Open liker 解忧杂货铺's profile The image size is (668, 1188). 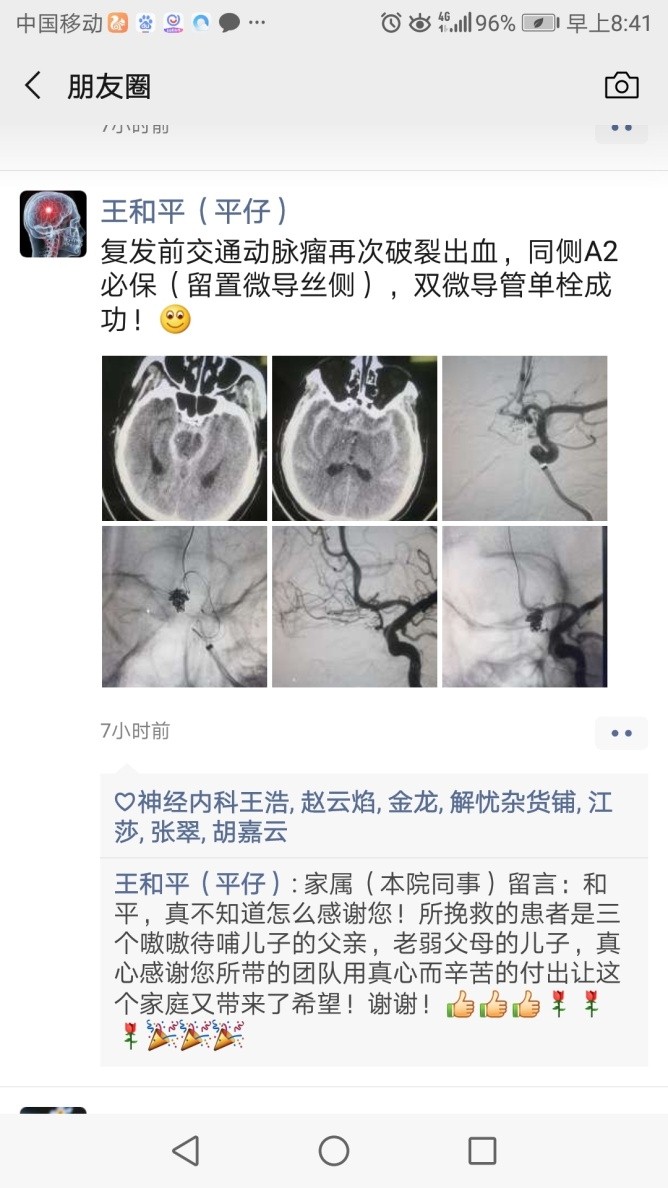point(512,802)
